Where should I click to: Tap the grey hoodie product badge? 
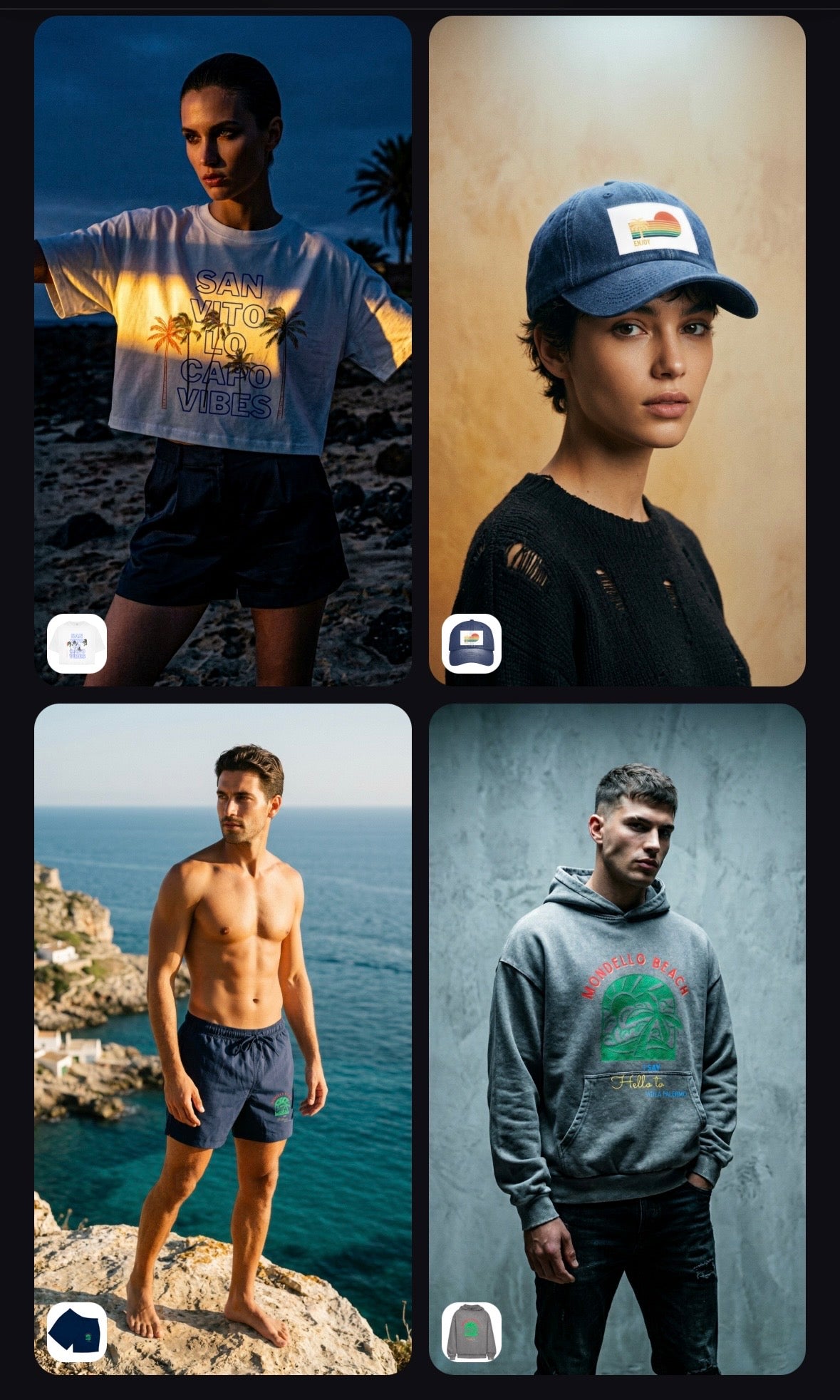tap(472, 1332)
